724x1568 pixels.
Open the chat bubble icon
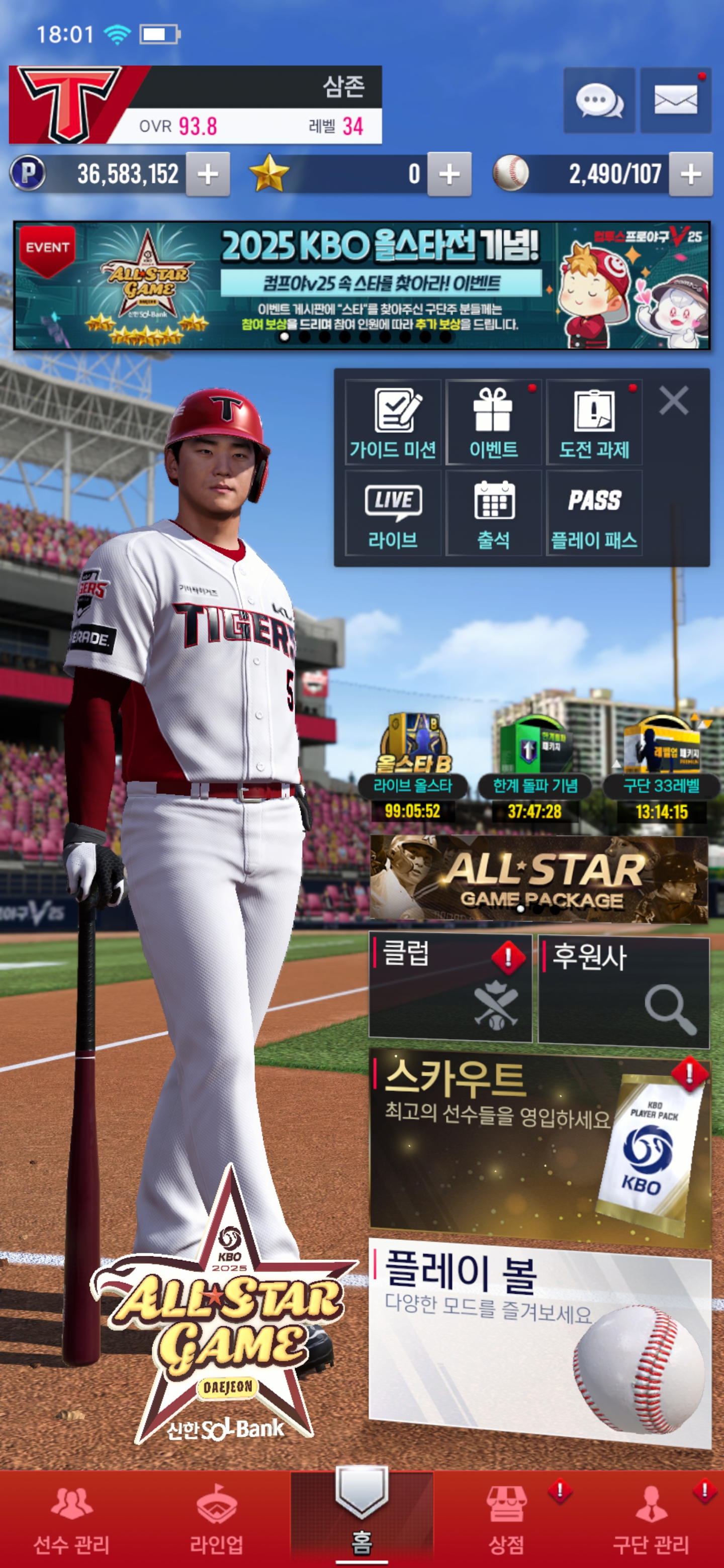tap(599, 101)
